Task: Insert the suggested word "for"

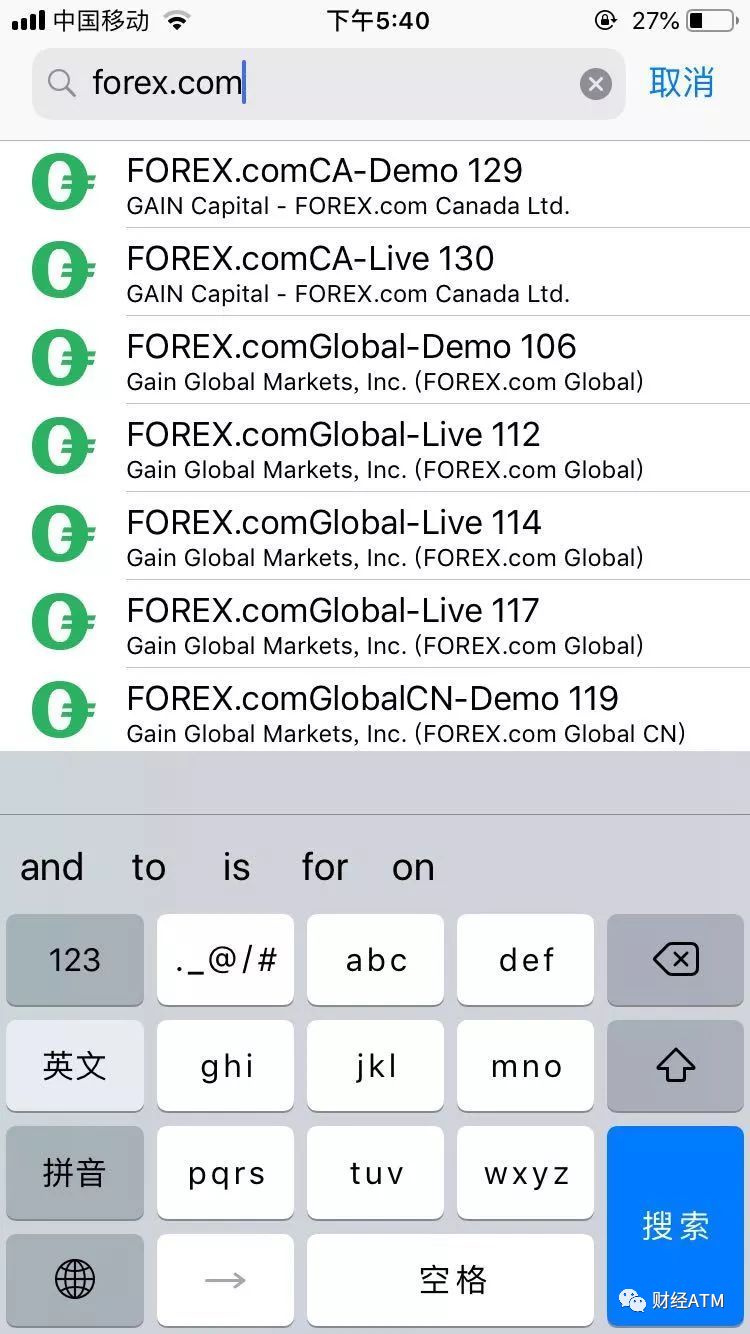Action: click(x=325, y=867)
